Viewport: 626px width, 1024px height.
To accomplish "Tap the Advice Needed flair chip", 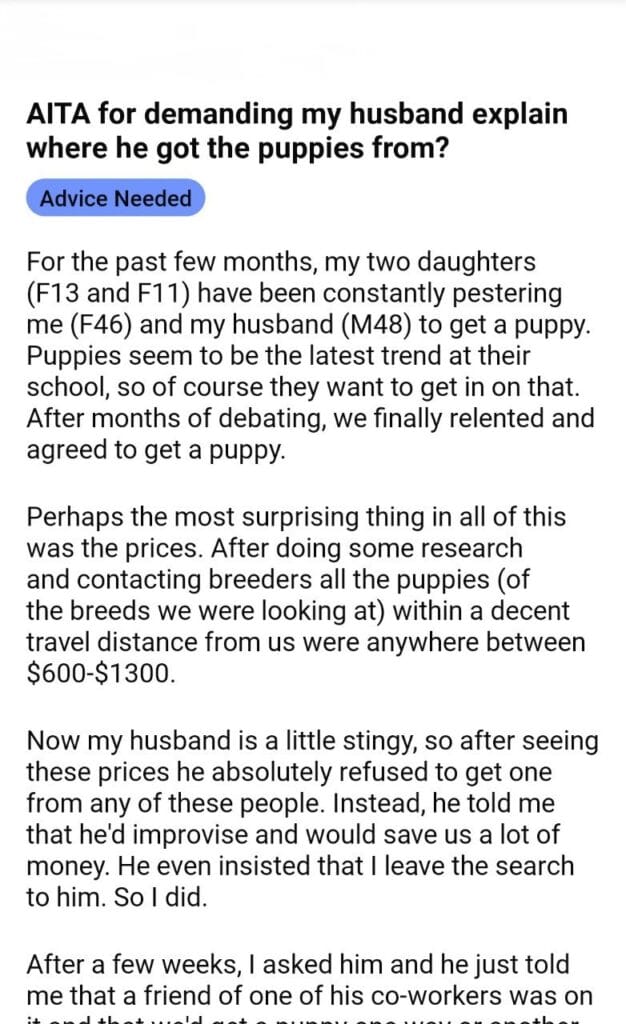I will click(116, 198).
